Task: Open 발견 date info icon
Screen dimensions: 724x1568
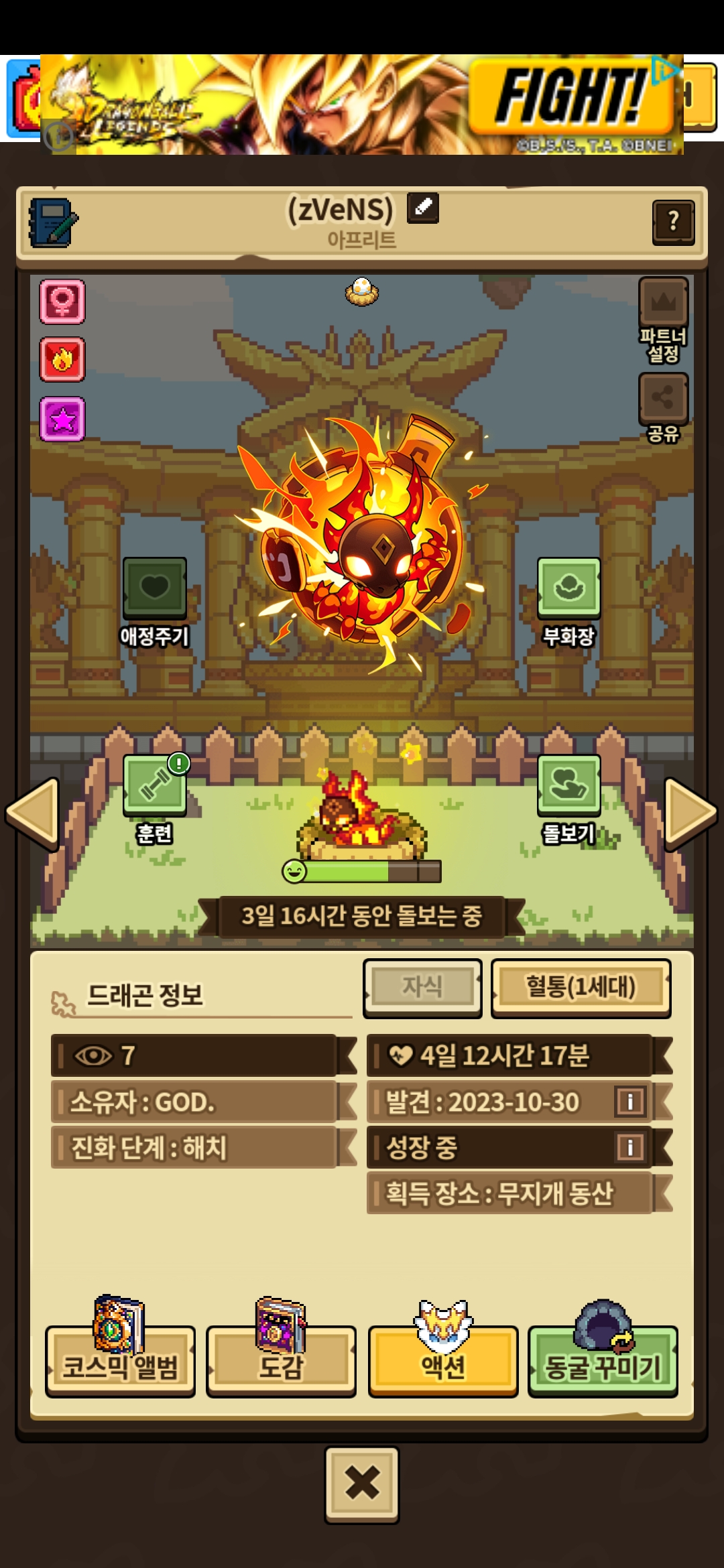Action: (629, 1101)
